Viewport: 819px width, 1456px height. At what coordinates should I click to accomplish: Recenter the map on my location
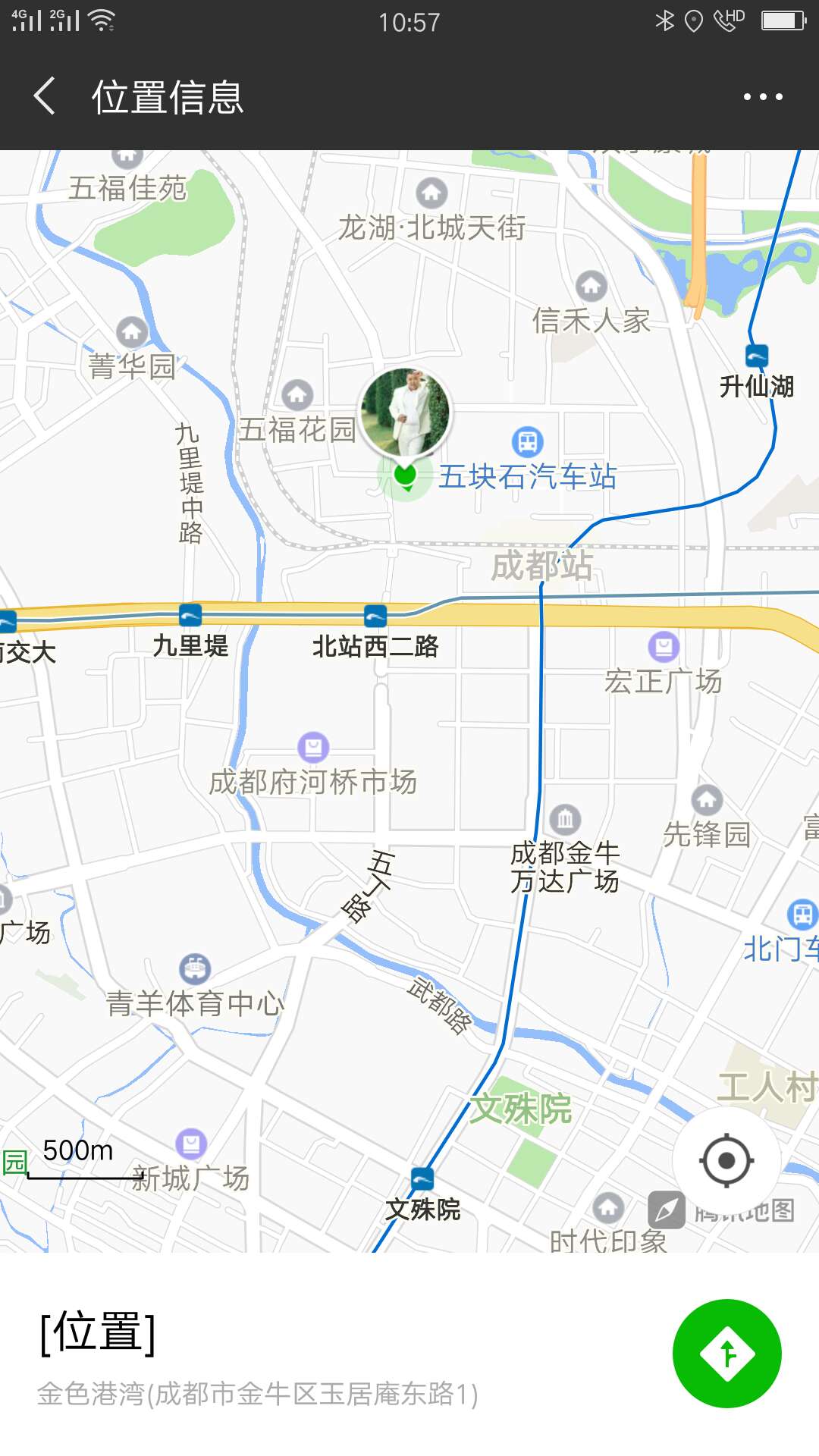click(726, 1160)
